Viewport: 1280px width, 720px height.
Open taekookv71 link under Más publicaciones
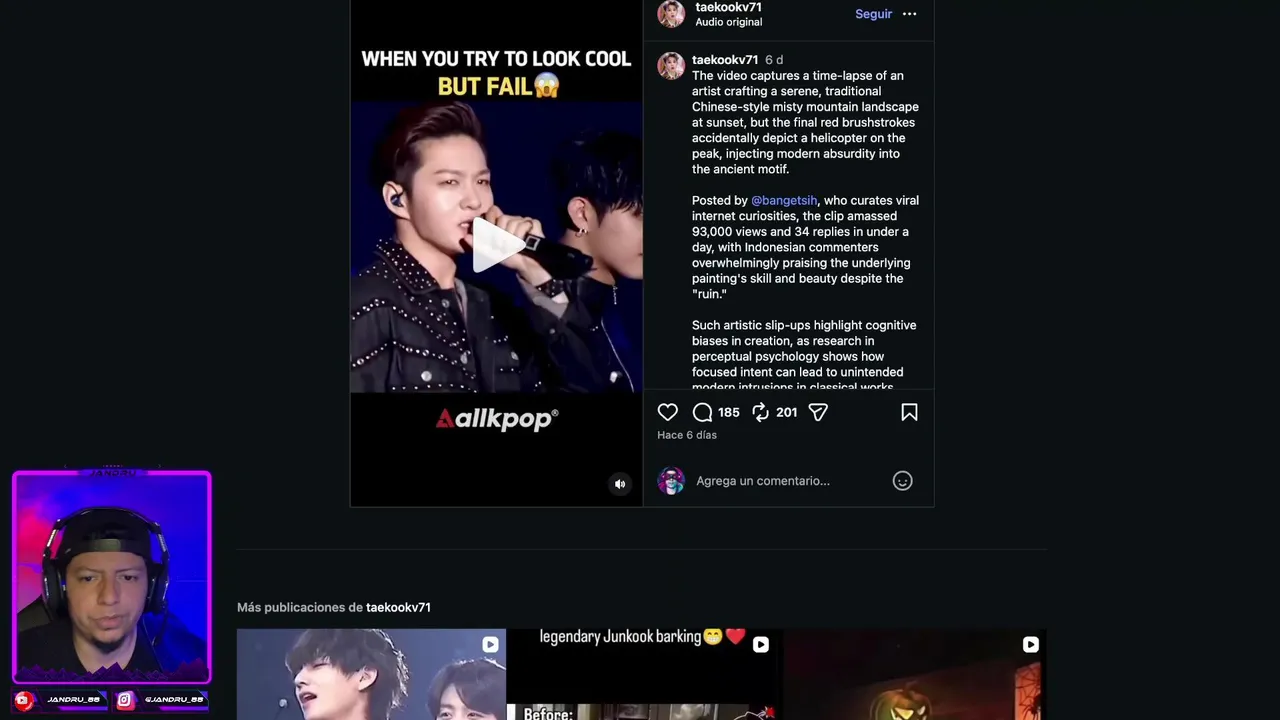pos(398,607)
